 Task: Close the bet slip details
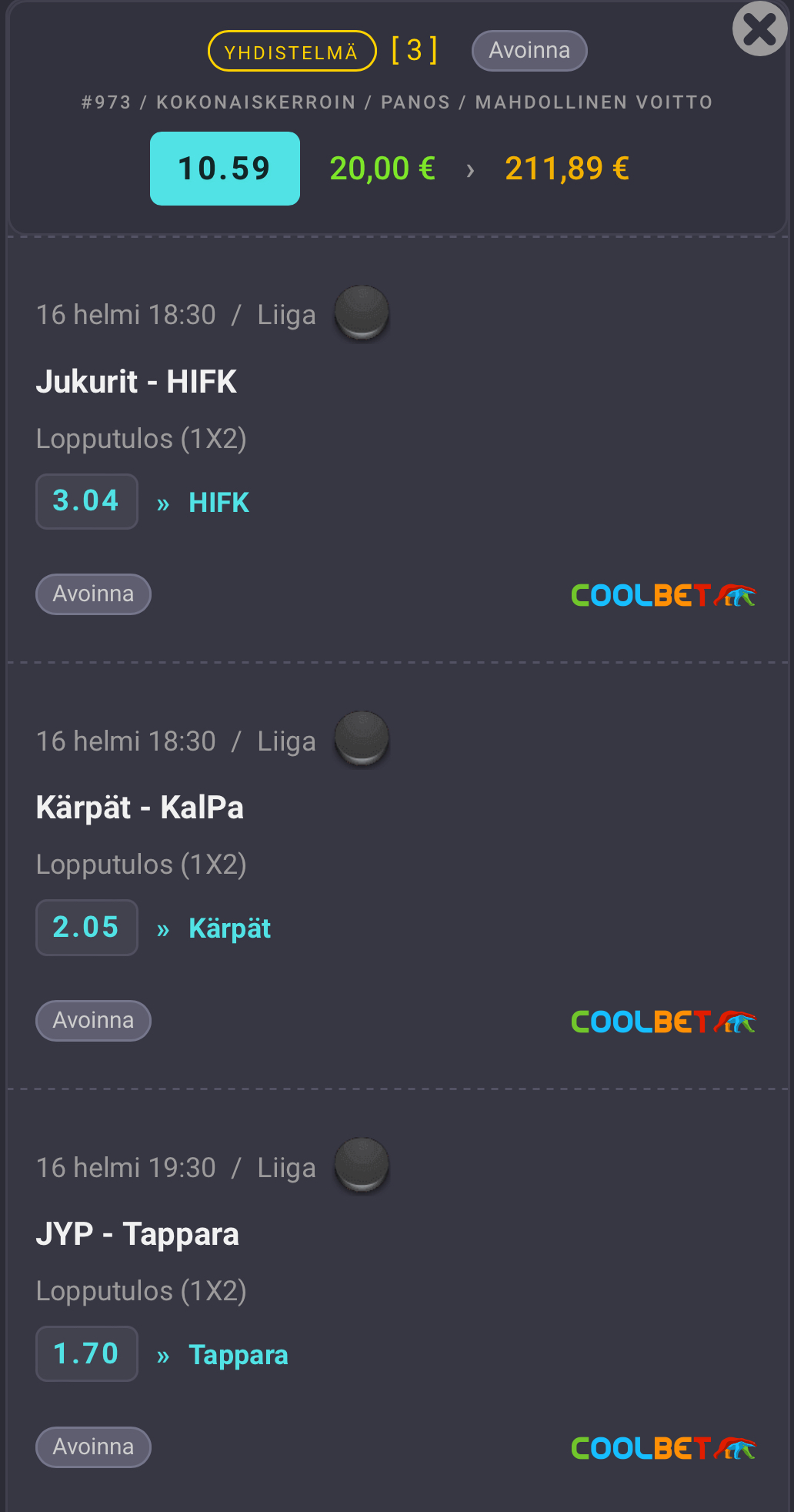(x=759, y=29)
